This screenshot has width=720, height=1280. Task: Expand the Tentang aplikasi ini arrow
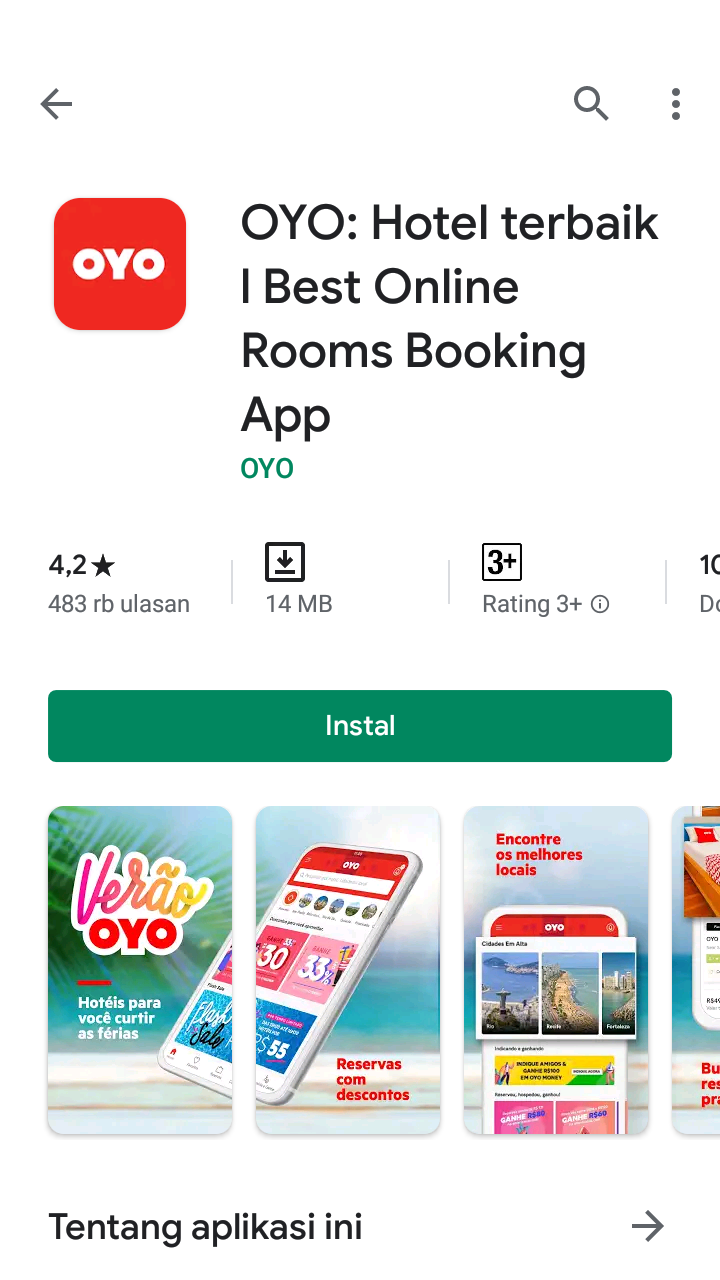pos(648,1226)
